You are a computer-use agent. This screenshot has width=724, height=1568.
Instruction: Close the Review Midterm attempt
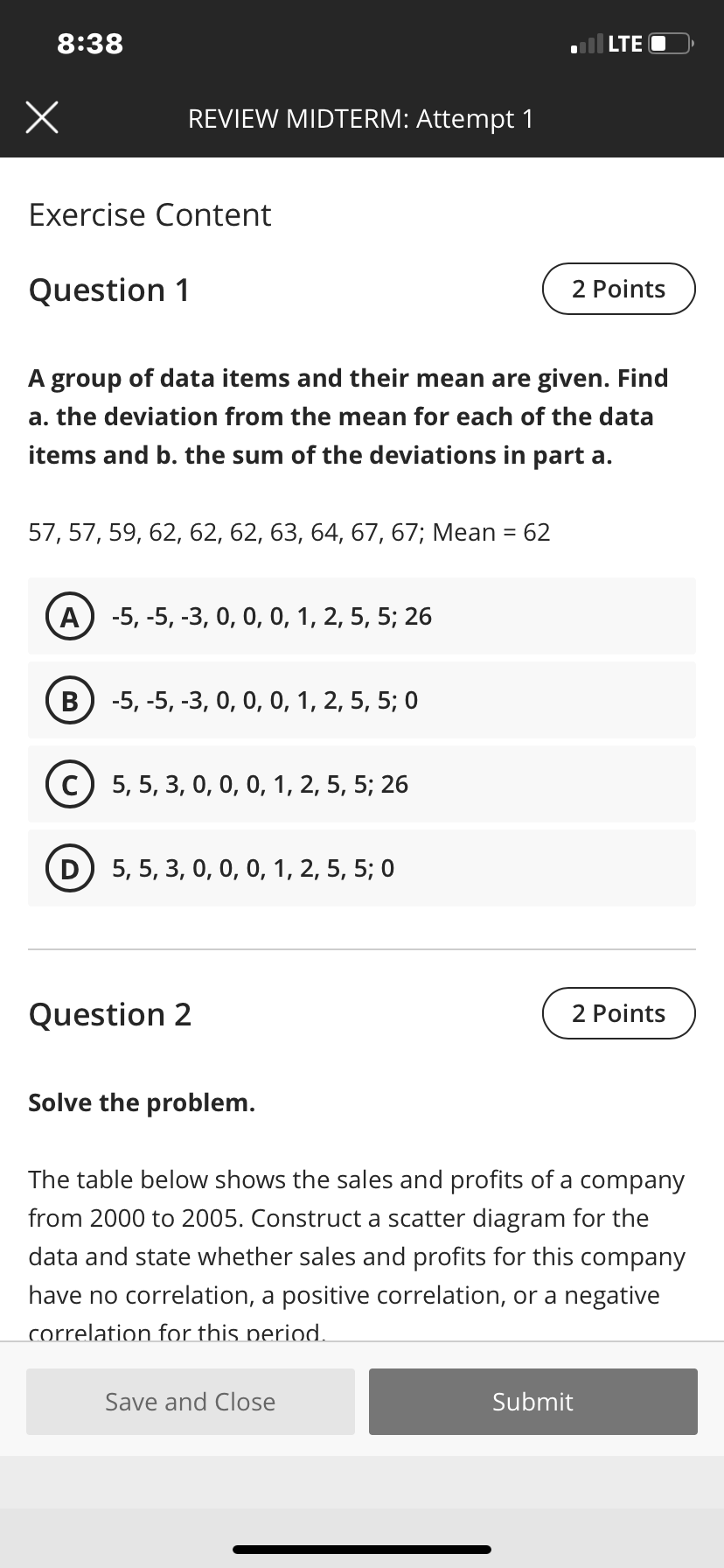42,118
